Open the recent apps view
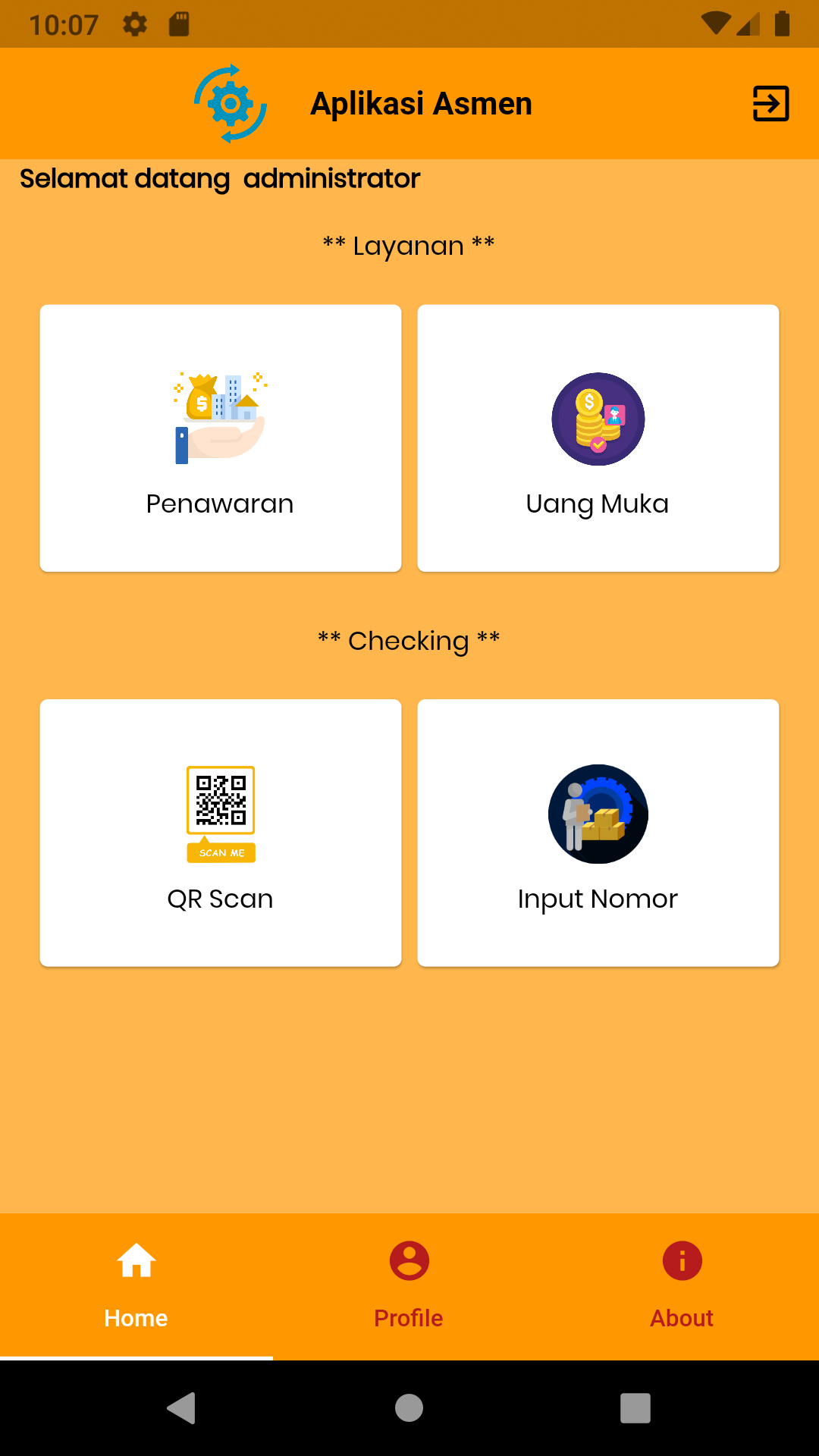The width and height of the screenshot is (819, 1456). [635, 1408]
